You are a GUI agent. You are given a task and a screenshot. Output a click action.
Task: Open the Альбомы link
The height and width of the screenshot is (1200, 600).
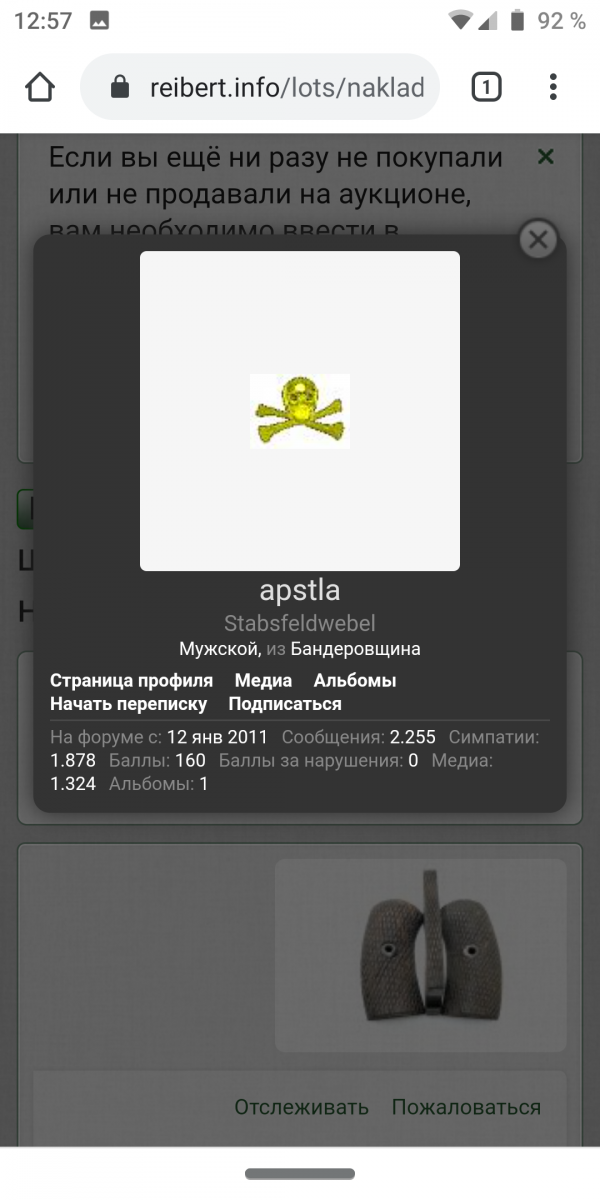coord(355,680)
